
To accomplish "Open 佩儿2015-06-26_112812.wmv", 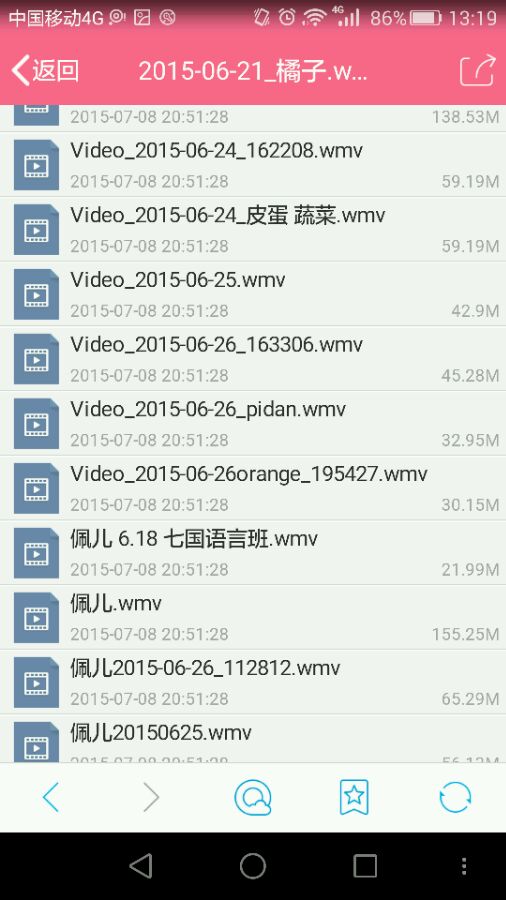I will pyautogui.click(x=253, y=684).
